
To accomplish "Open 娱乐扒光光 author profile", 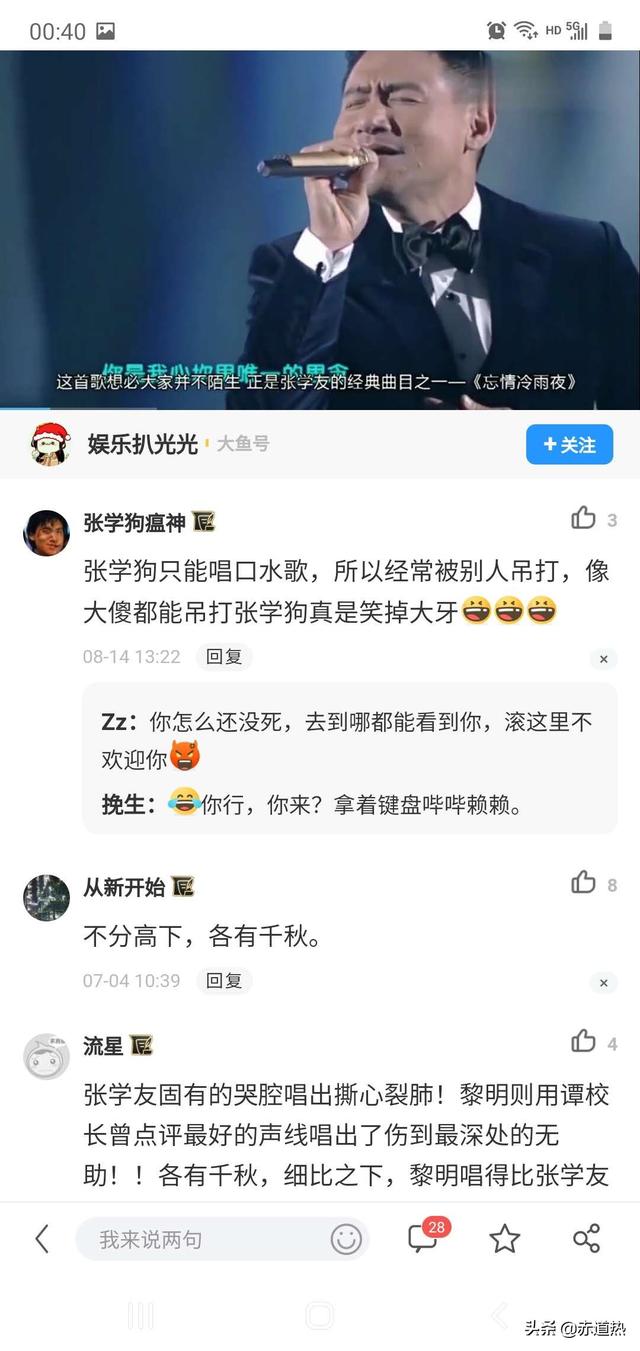I will coord(142,444).
